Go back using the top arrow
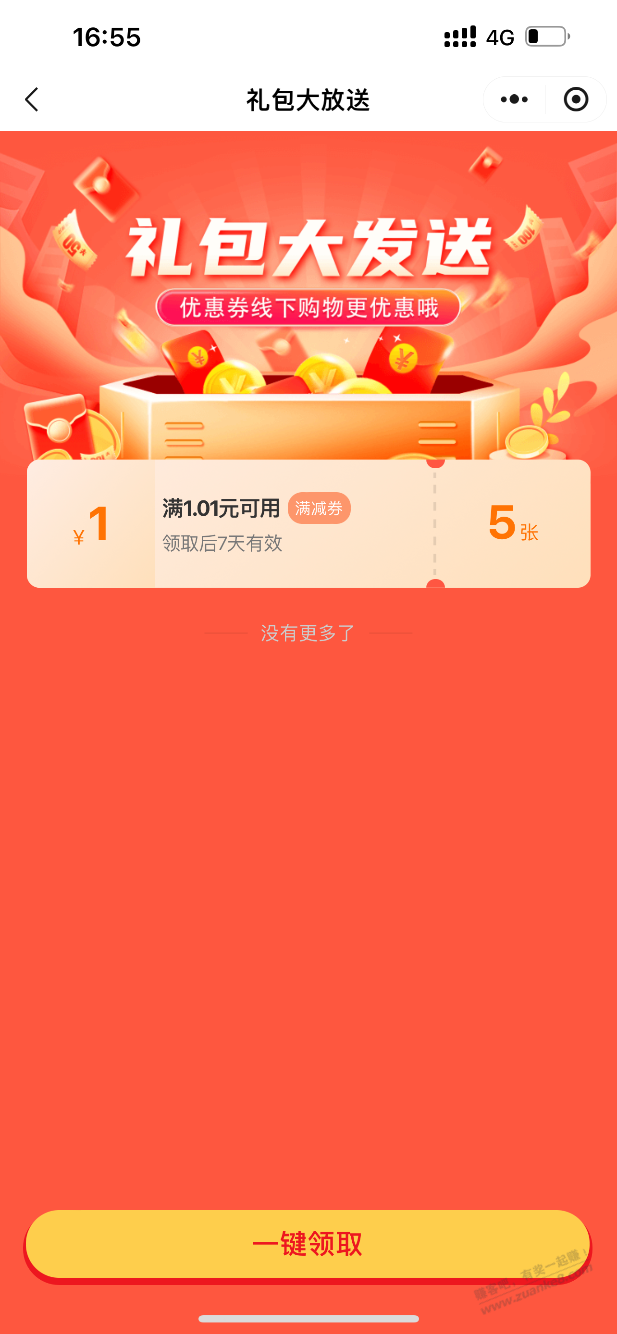 point(32,100)
